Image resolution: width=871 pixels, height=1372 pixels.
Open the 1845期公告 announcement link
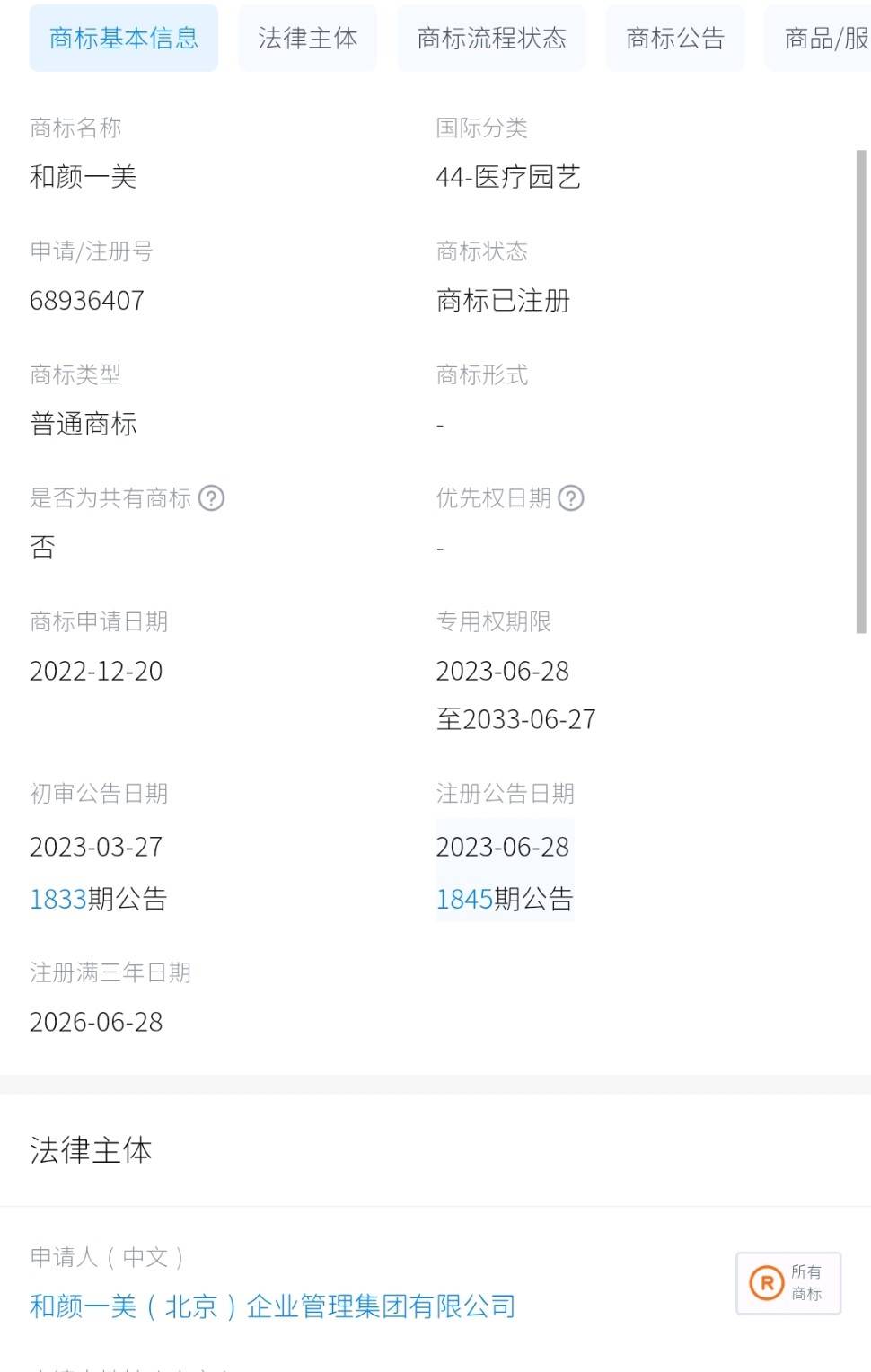point(506,899)
